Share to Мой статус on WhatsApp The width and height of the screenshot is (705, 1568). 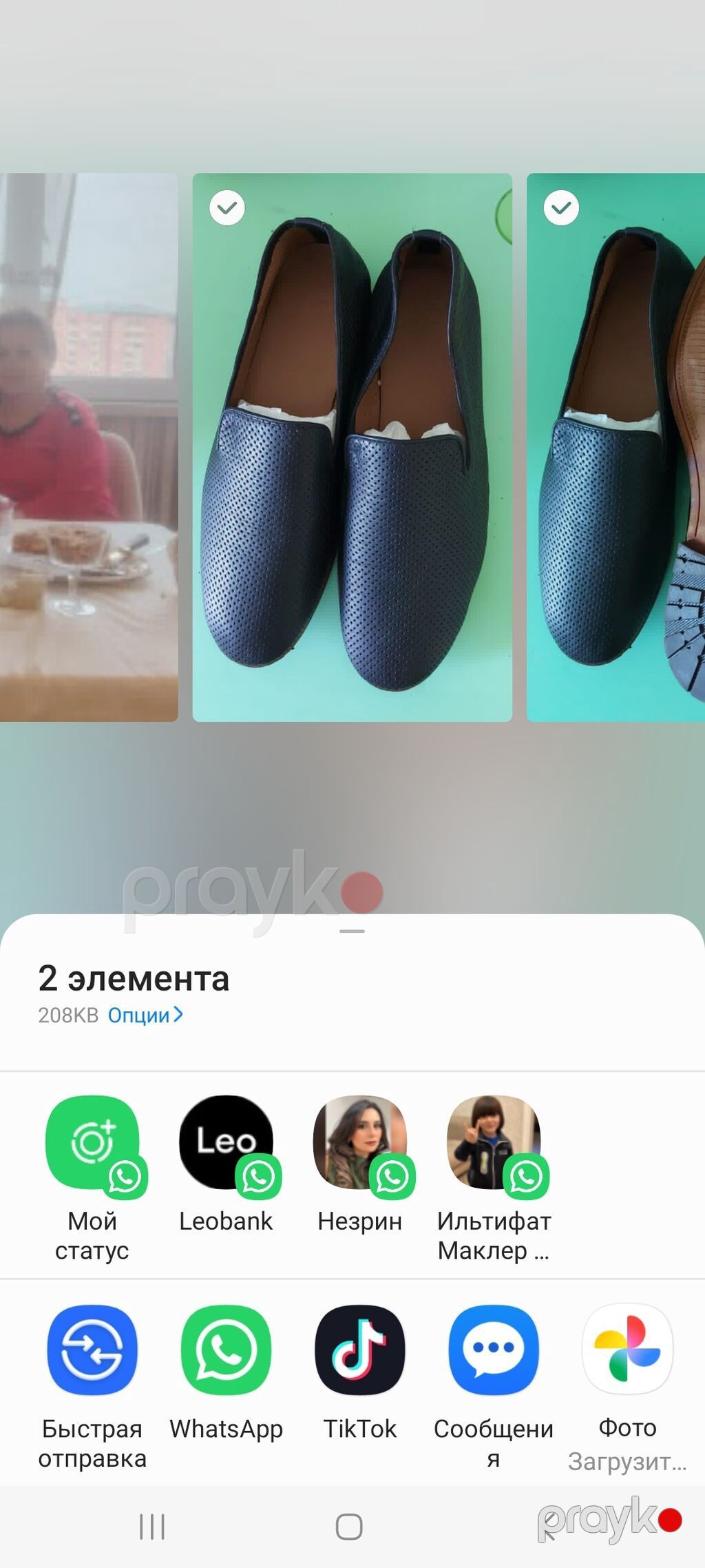click(x=92, y=1178)
